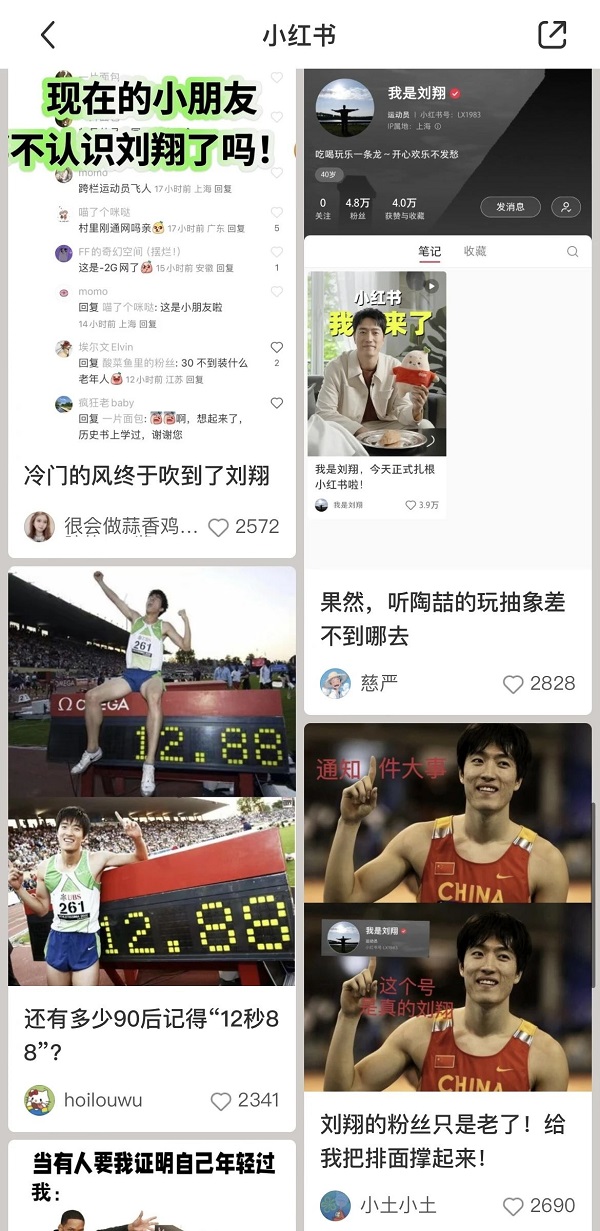Go back using the top-left arrow
This screenshot has height=1231, width=600.
(47, 36)
